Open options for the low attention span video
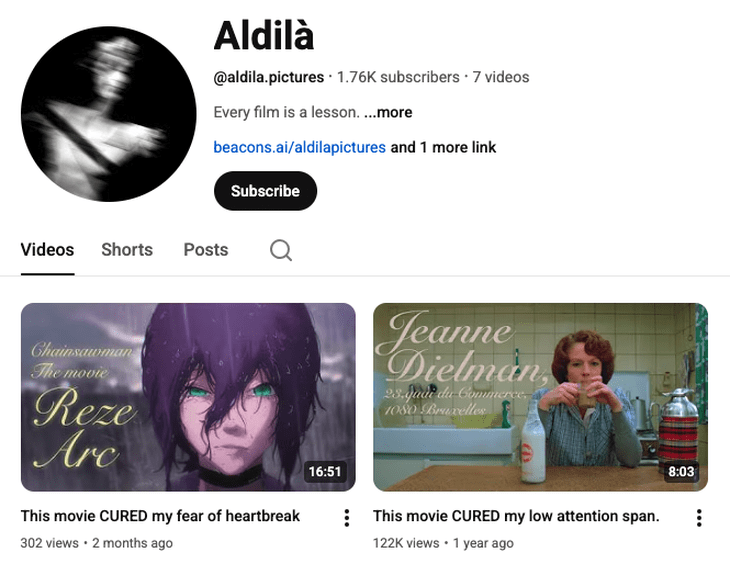This screenshot has width=730, height=575. 699,518
